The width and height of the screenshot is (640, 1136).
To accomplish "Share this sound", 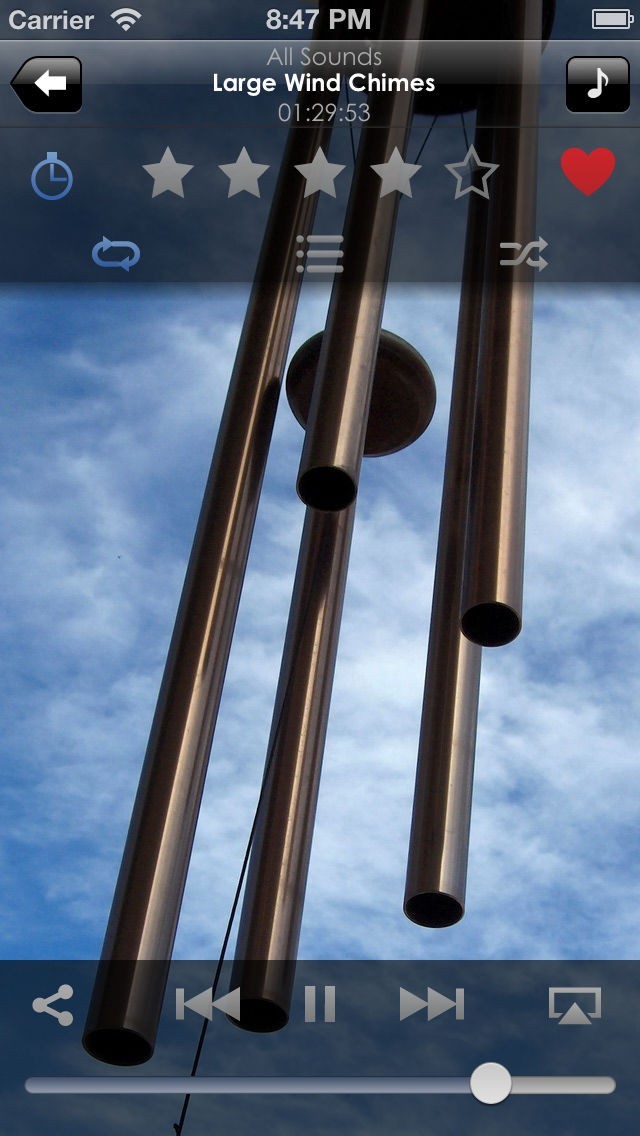I will click(x=53, y=1005).
